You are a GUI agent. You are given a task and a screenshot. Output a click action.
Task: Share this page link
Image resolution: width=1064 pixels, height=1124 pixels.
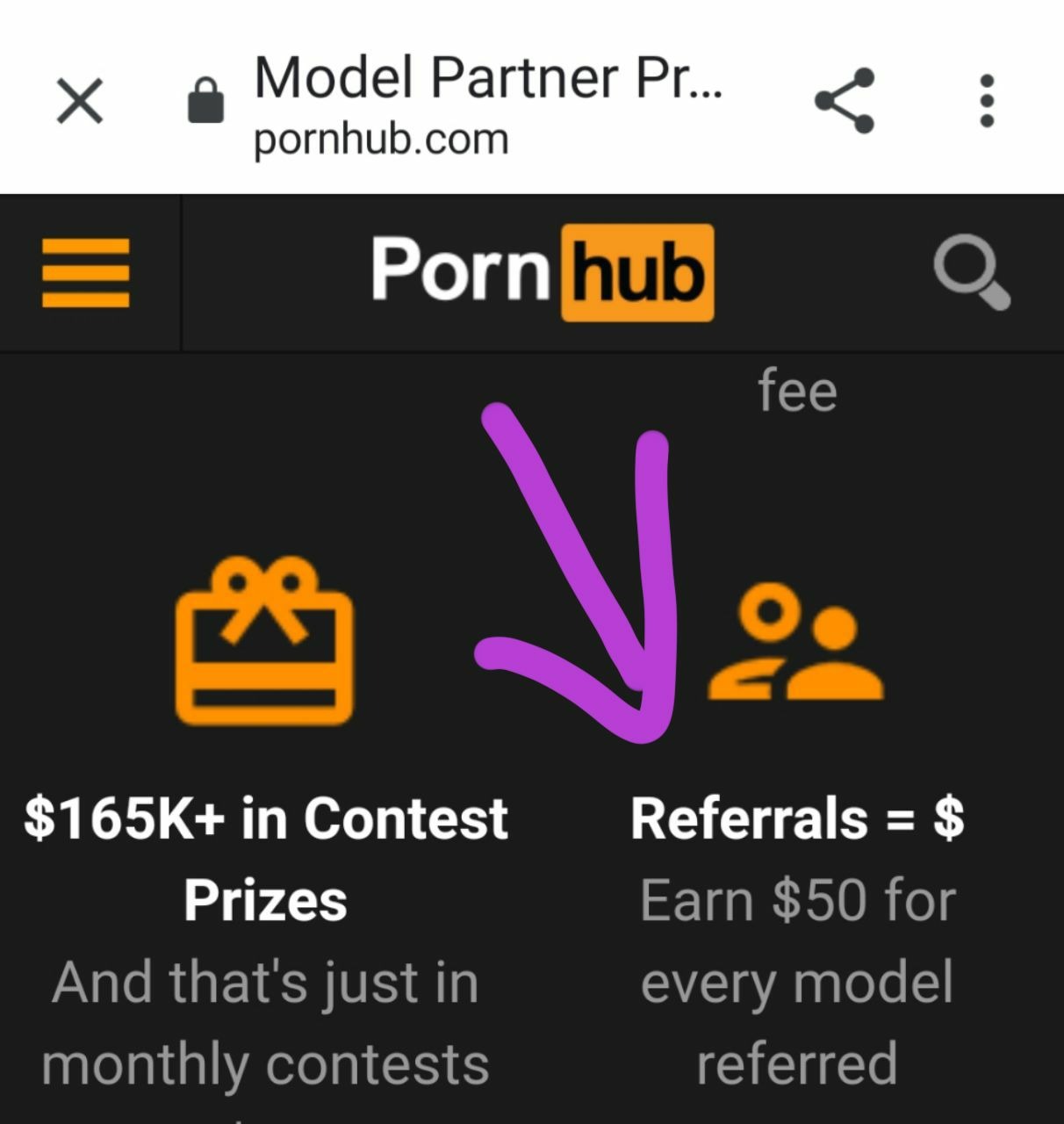845,100
